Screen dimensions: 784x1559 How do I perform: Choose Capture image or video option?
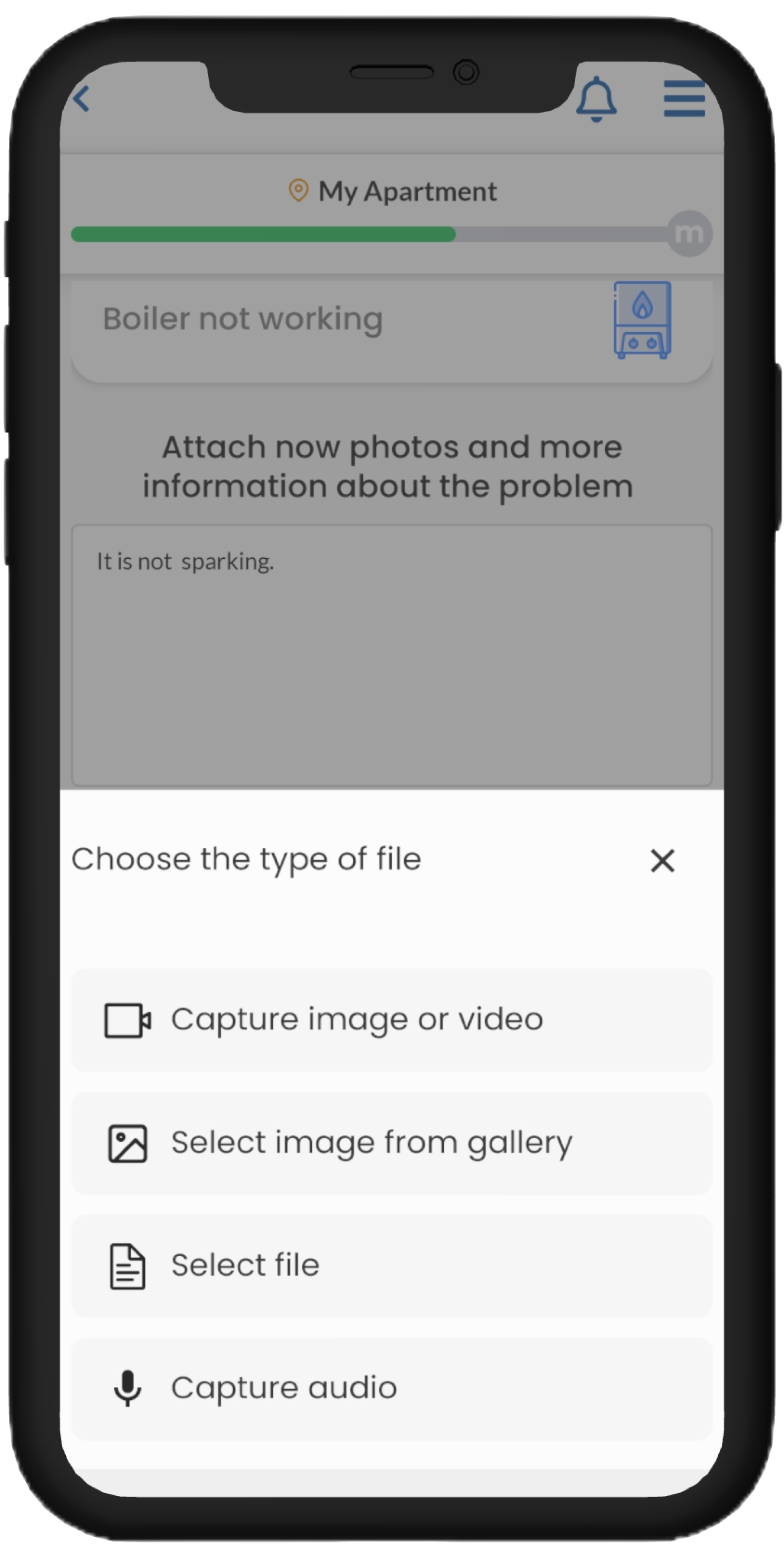click(391, 1020)
